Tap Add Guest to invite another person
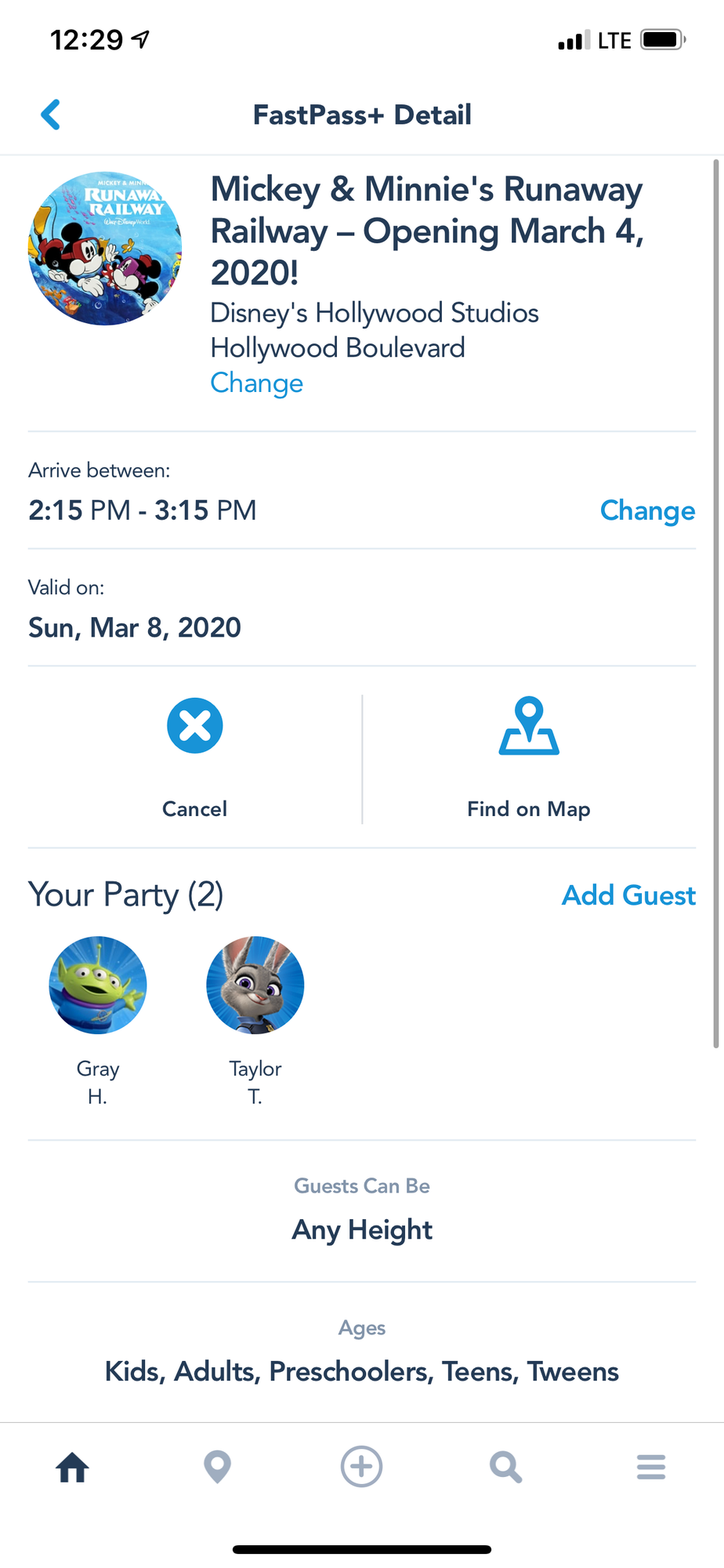 point(628,895)
